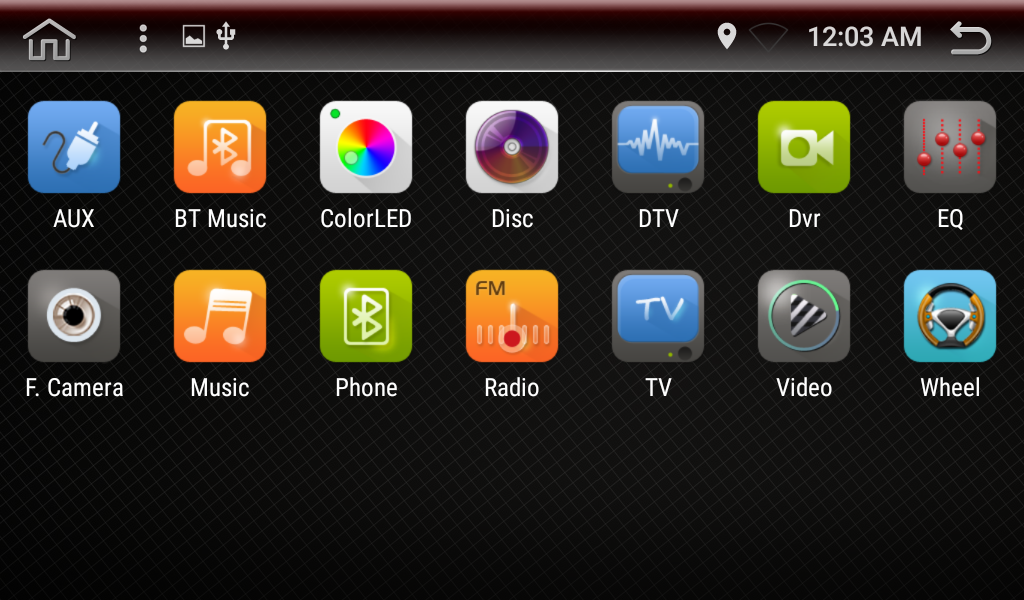Open the Disc player
Screen dimensions: 1024x600
point(512,147)
